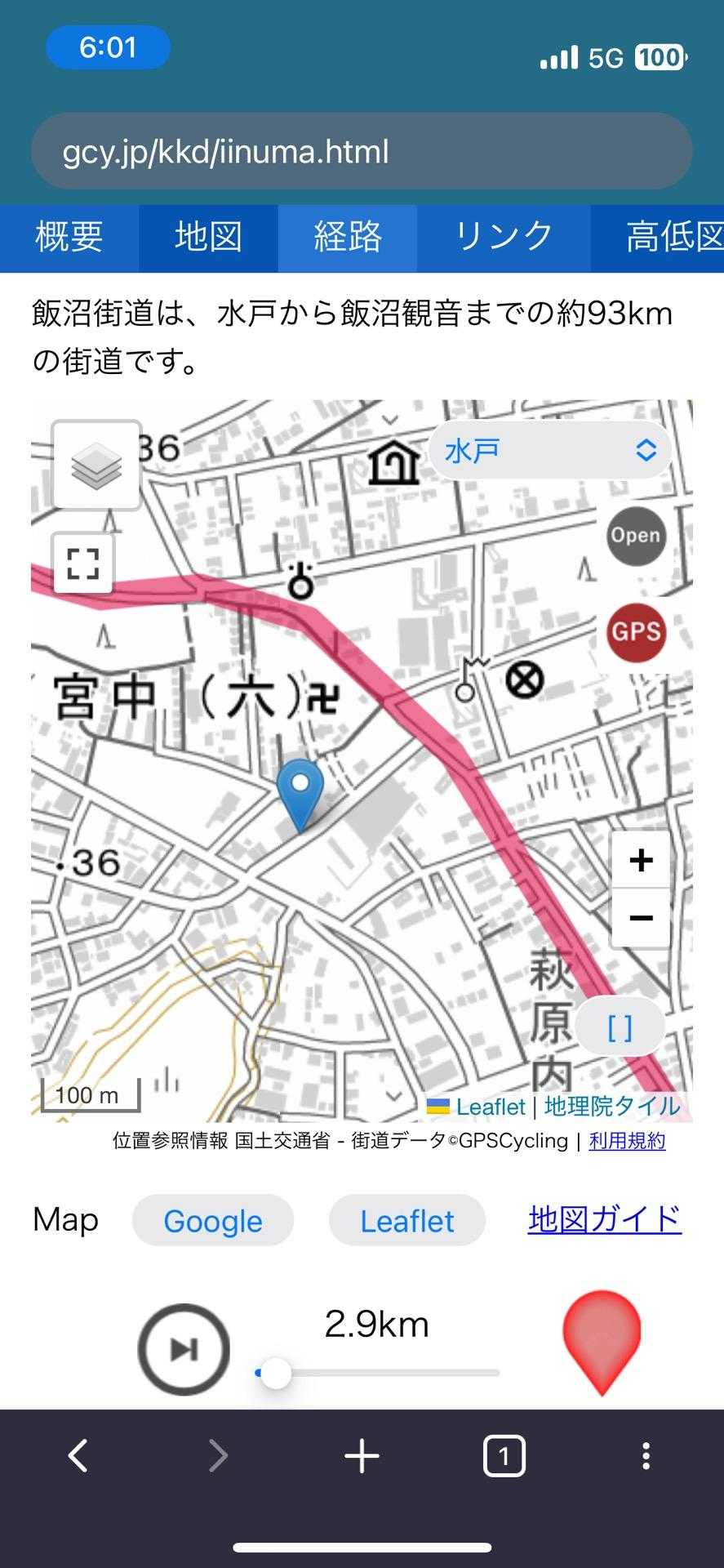The width and height of the screenshot is (724, 1568).
Task: Zoom in the map with plus
Action: (x=641, y=860)
